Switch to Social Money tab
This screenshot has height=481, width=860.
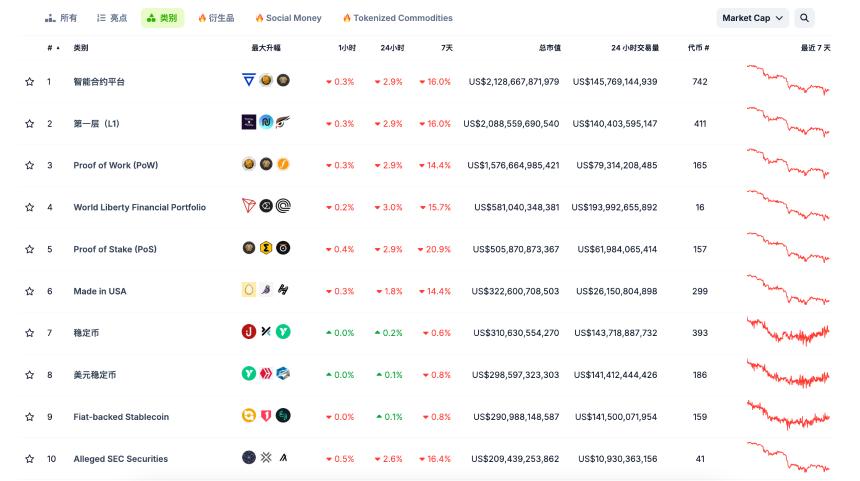pos(288,18)
